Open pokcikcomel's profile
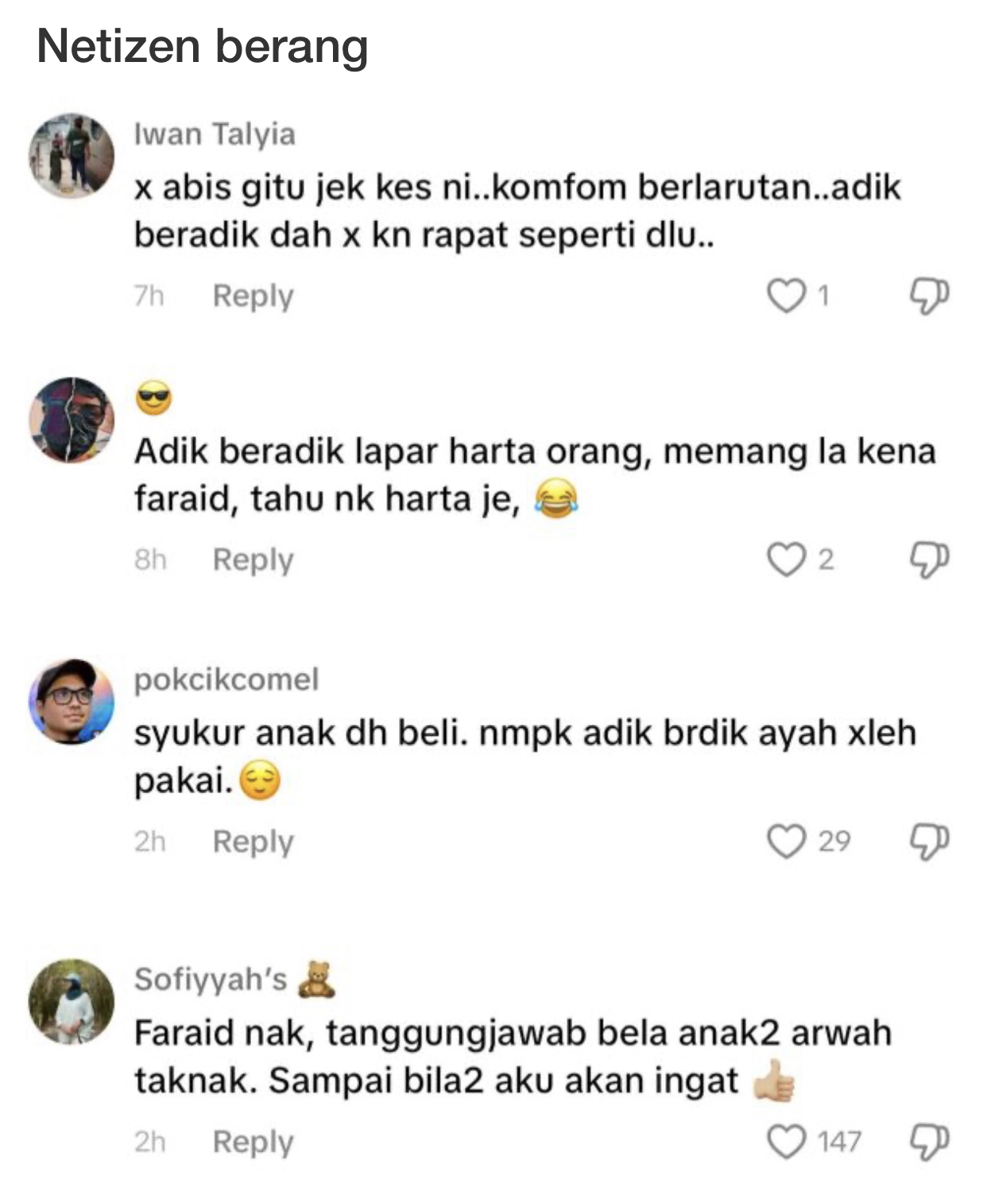 pyautogui.click(x=72, y=702)
